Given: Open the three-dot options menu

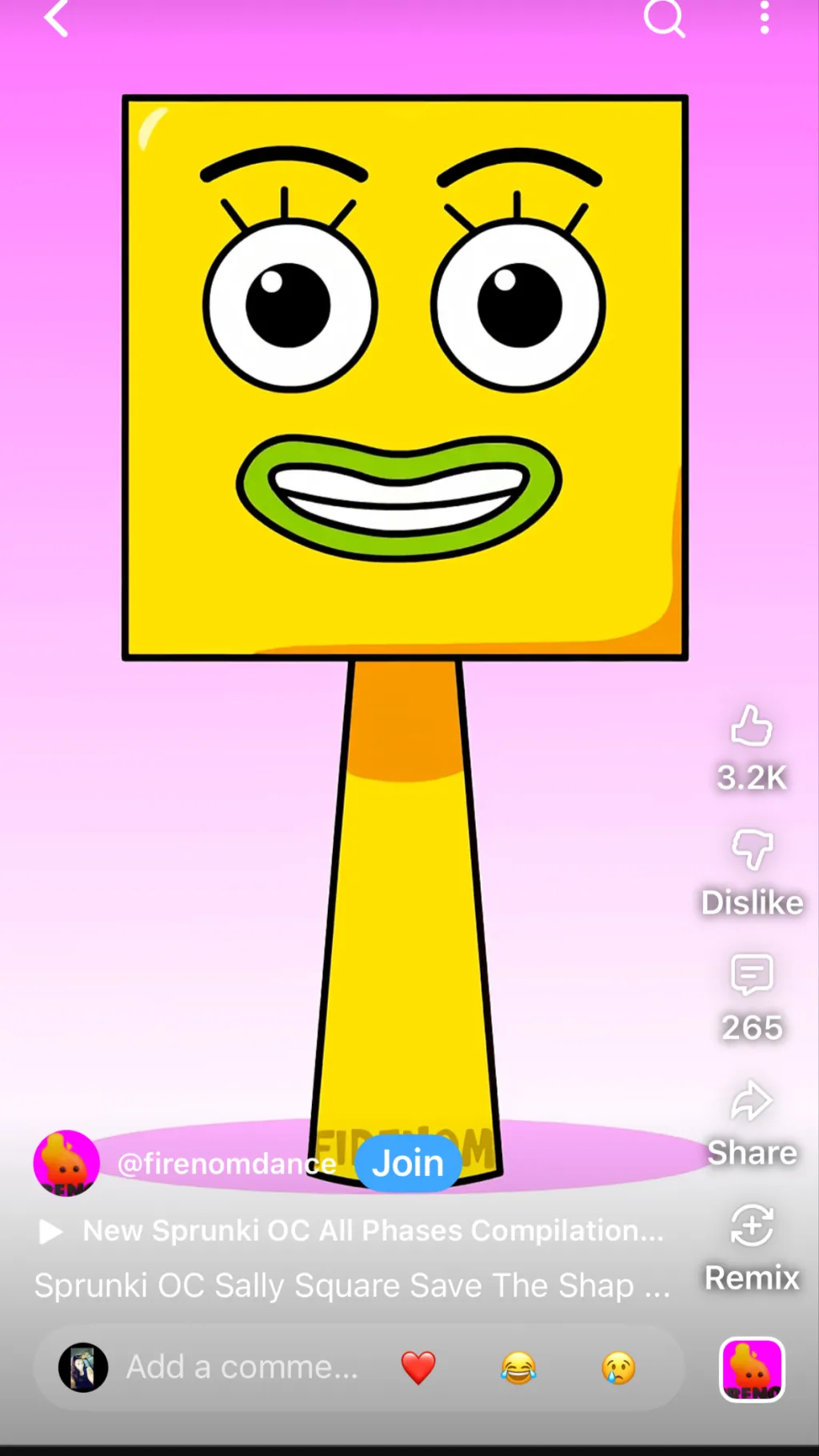Looking at the screenshot, I should click(x=765, y=18).
